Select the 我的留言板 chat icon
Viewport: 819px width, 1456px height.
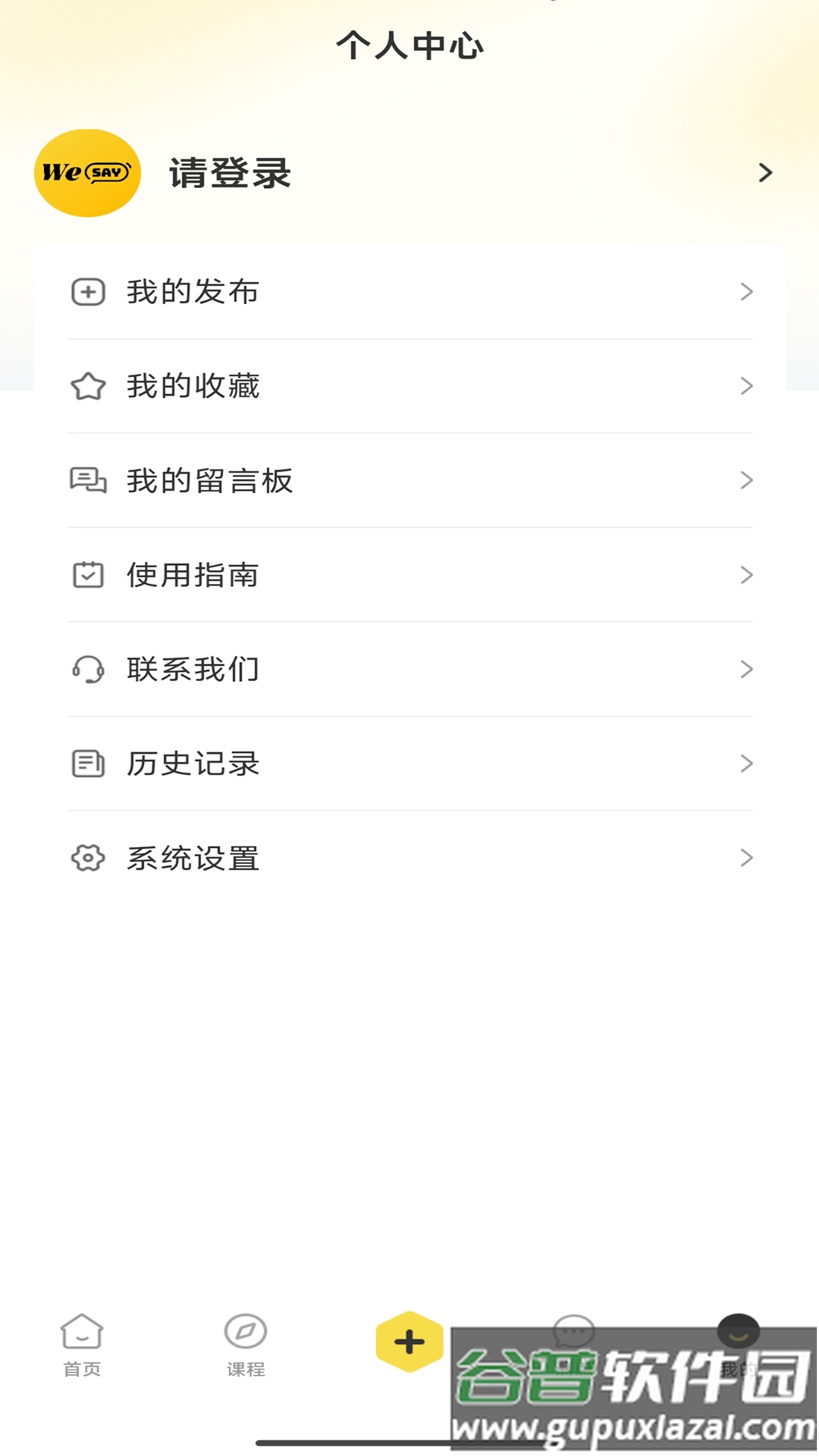pos(88,481)
